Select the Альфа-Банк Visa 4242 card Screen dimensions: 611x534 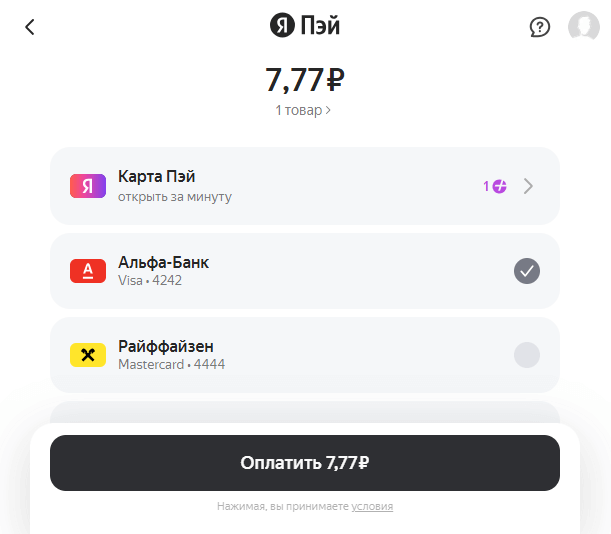click(x=304, y=271)
